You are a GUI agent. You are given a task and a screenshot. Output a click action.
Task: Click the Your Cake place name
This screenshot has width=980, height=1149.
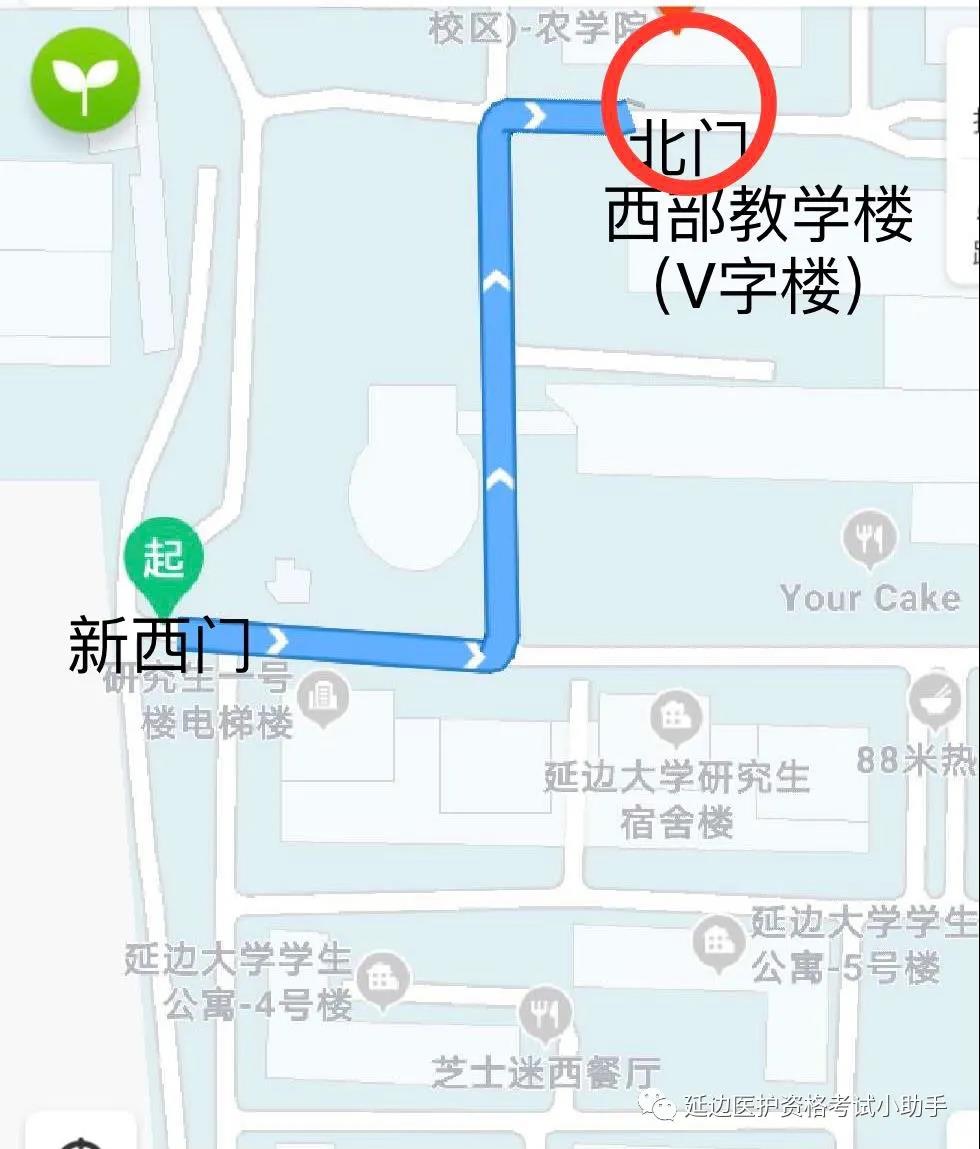(x=869, y=598)
